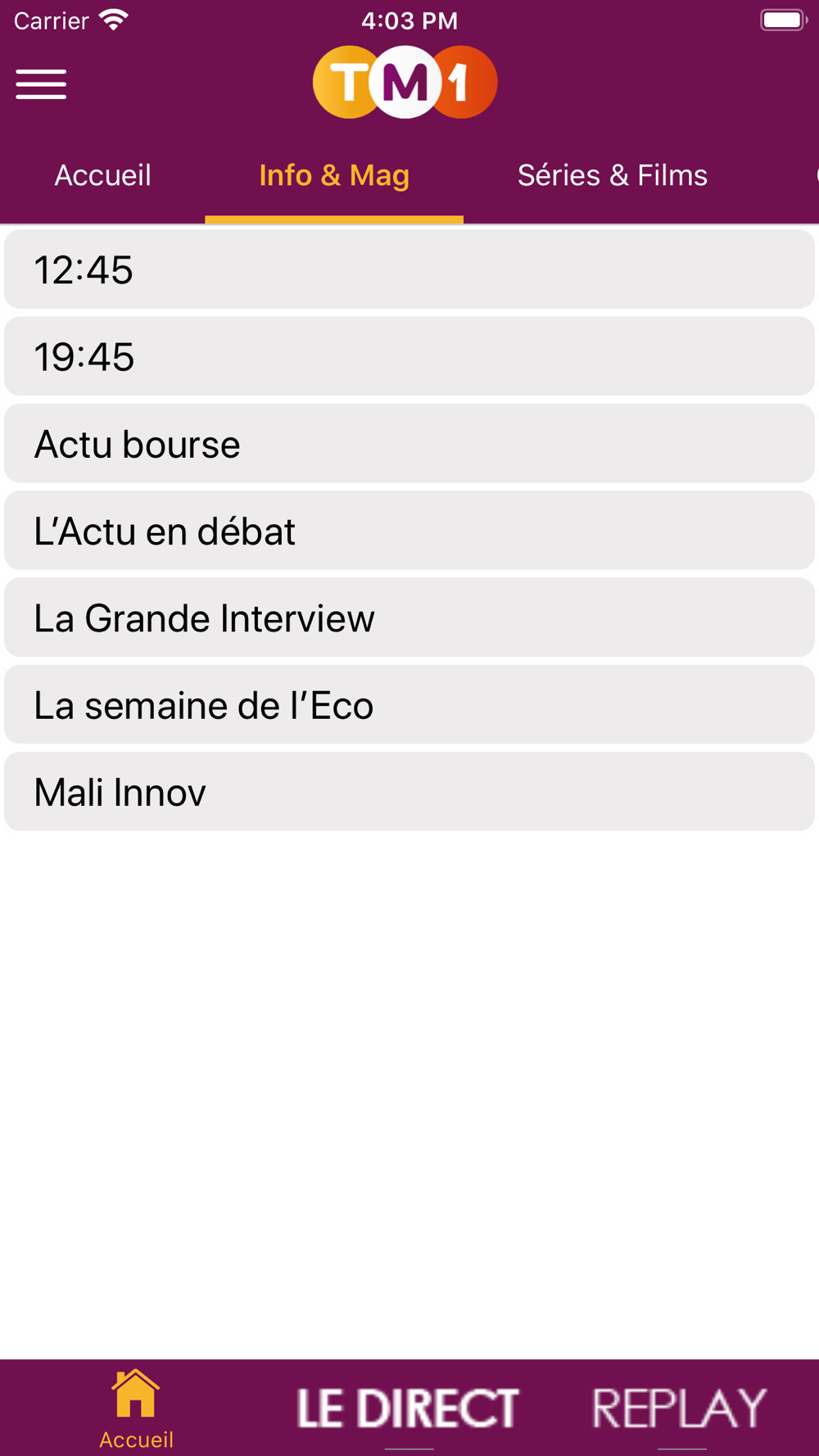Open the hamburger drawer menu
819x1456 pixels.
coord(41,84)
